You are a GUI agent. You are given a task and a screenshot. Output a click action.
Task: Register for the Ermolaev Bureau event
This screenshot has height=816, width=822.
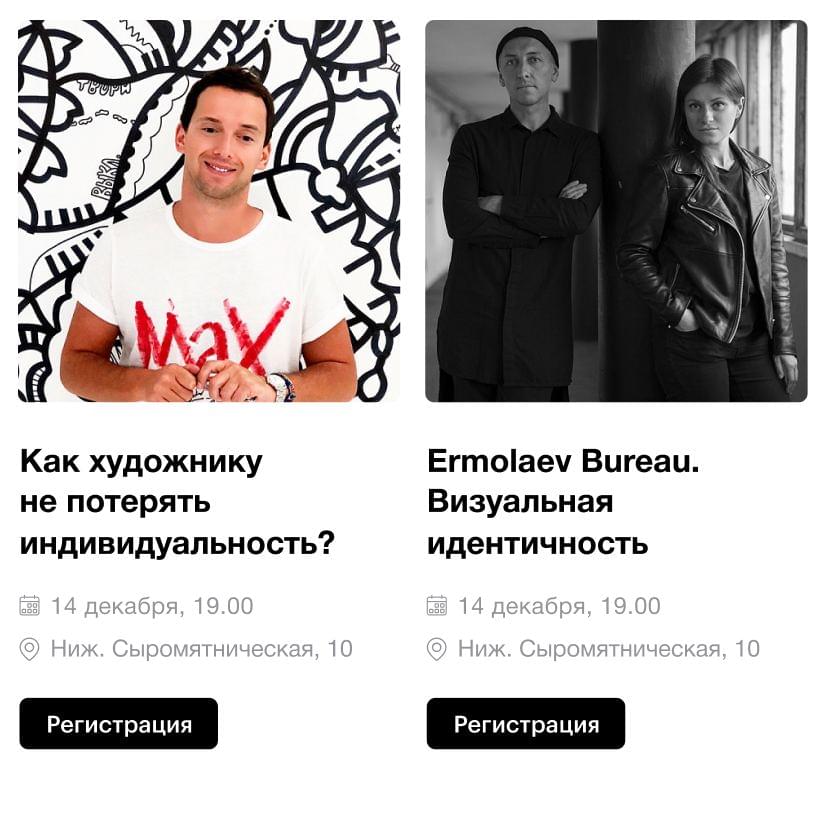click(x=525, y=724)
